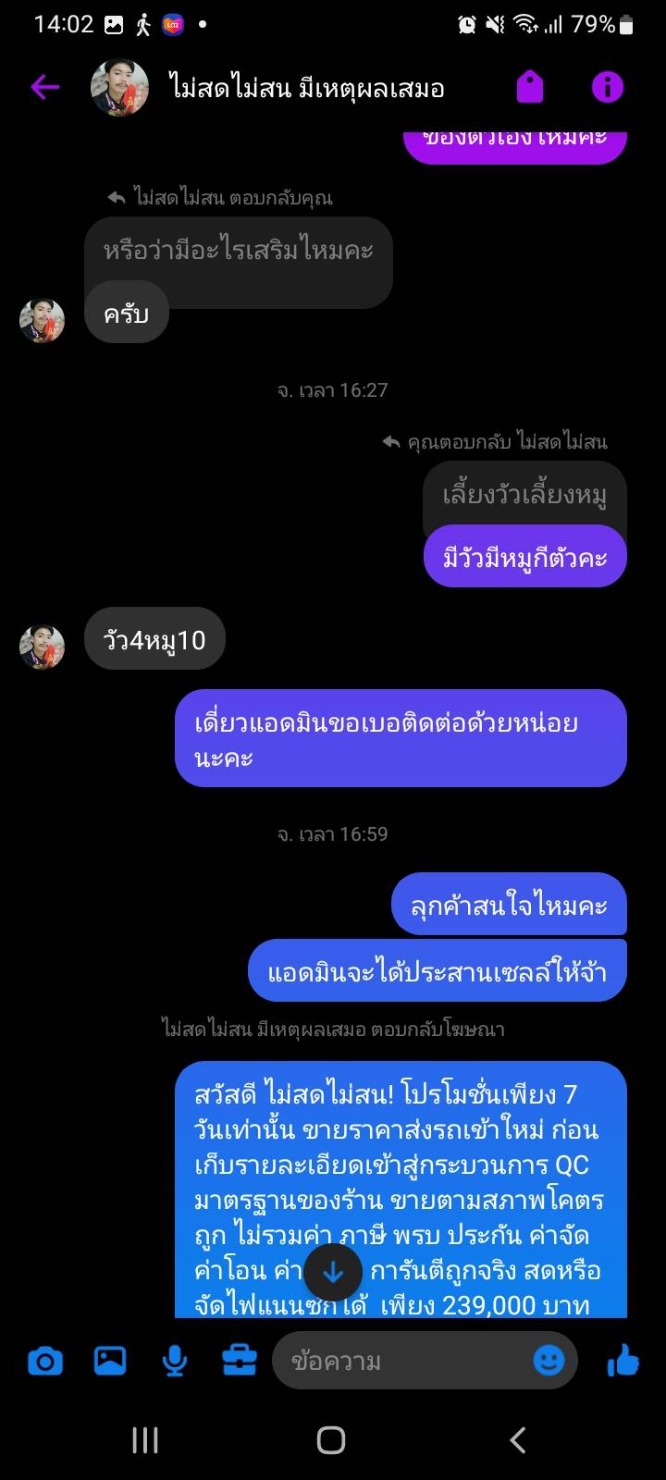This screenshot has height=1480, width=666.
Task: Jump to the latest message arrow
Action: 333,1273
